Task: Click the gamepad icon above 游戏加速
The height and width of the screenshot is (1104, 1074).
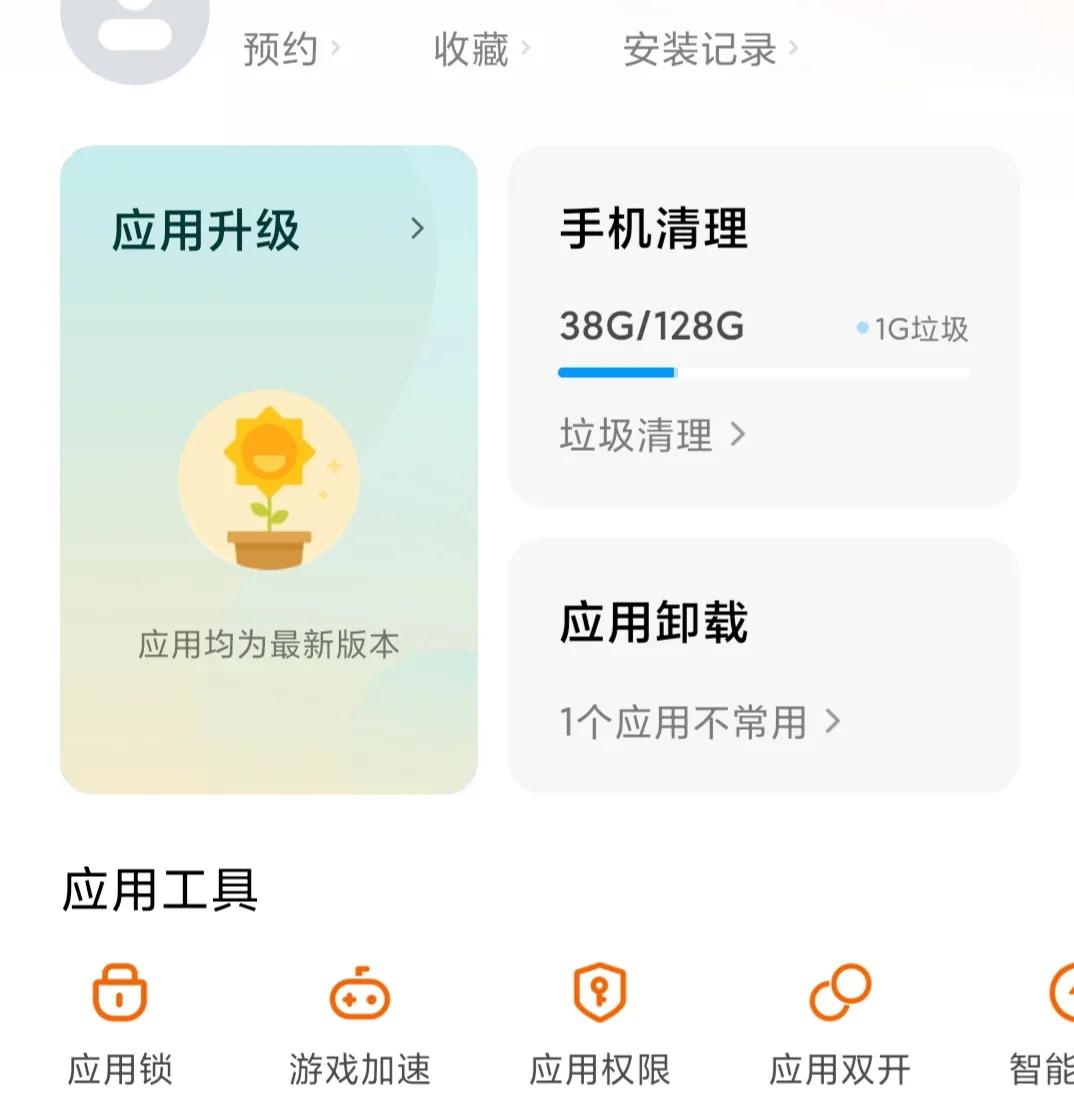Action: coord(358,992)
